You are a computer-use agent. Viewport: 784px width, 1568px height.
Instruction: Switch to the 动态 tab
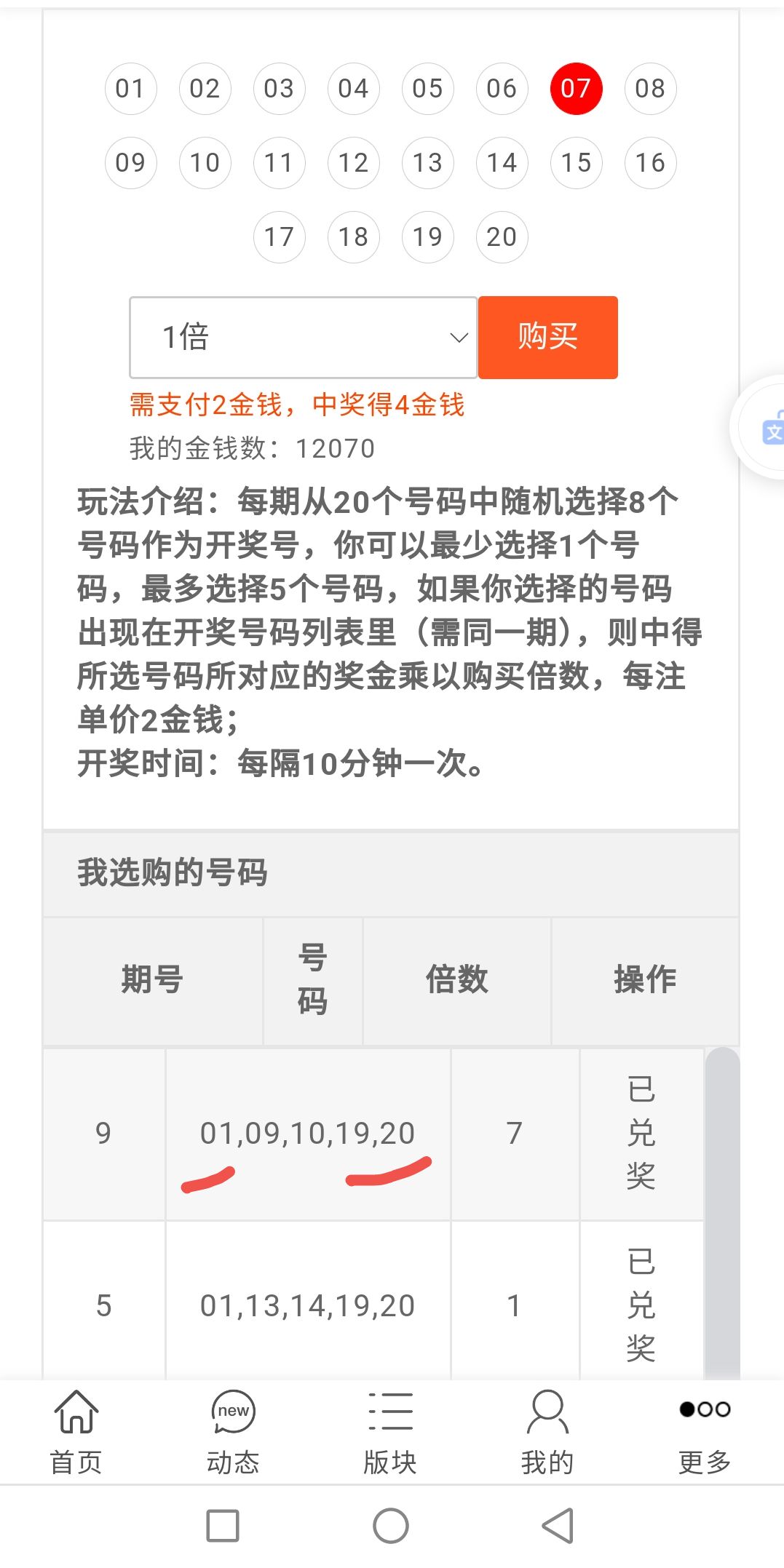[x=233, y=1430]
